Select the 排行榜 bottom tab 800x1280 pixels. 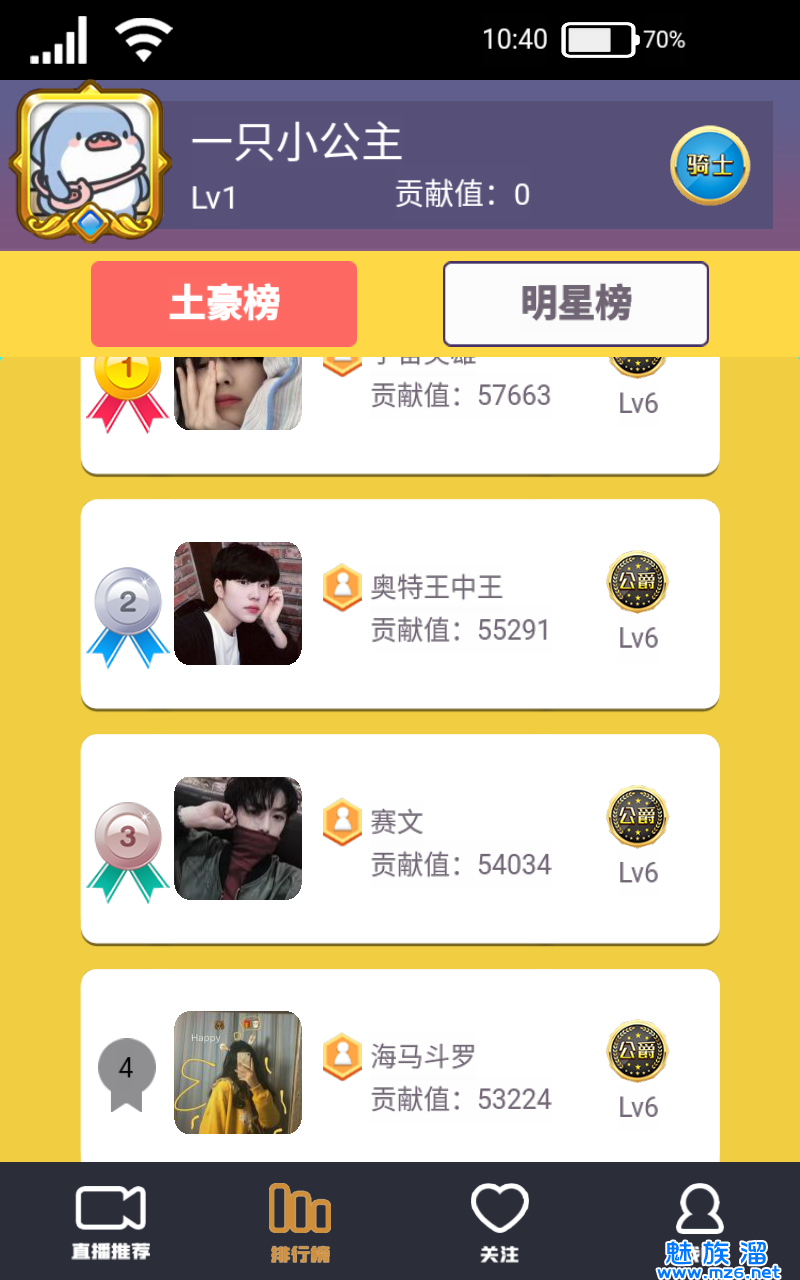(300, 1222)
